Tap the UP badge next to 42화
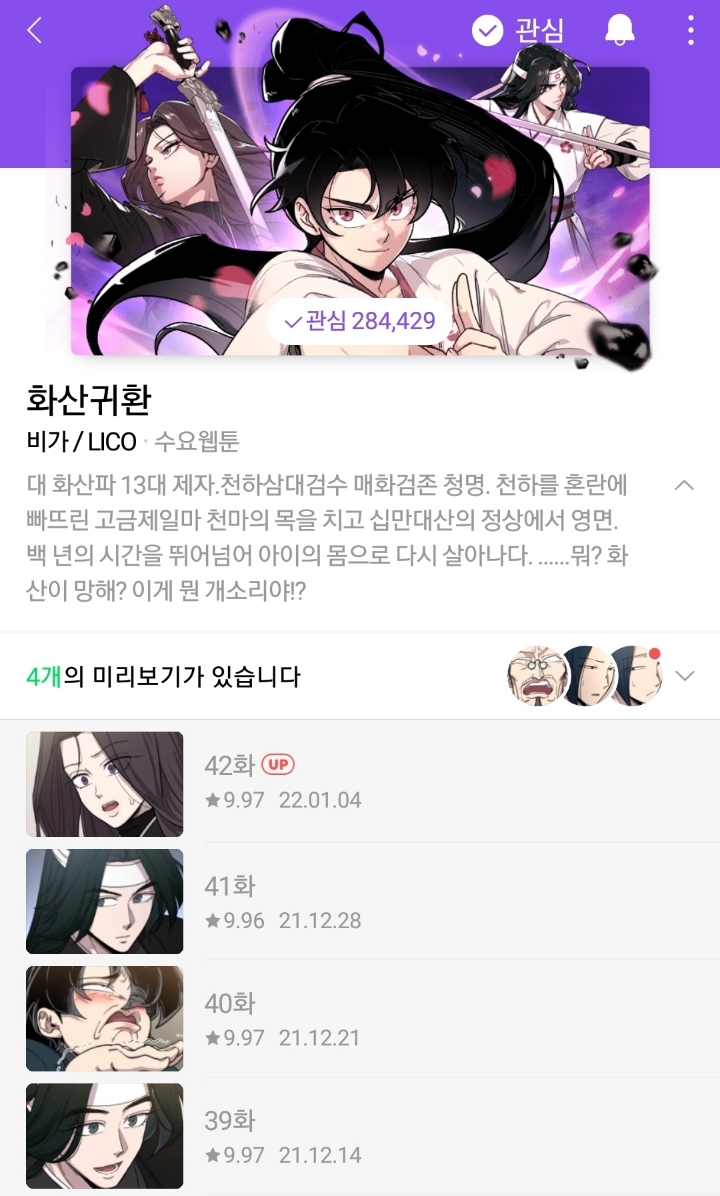 click(280, 761)
